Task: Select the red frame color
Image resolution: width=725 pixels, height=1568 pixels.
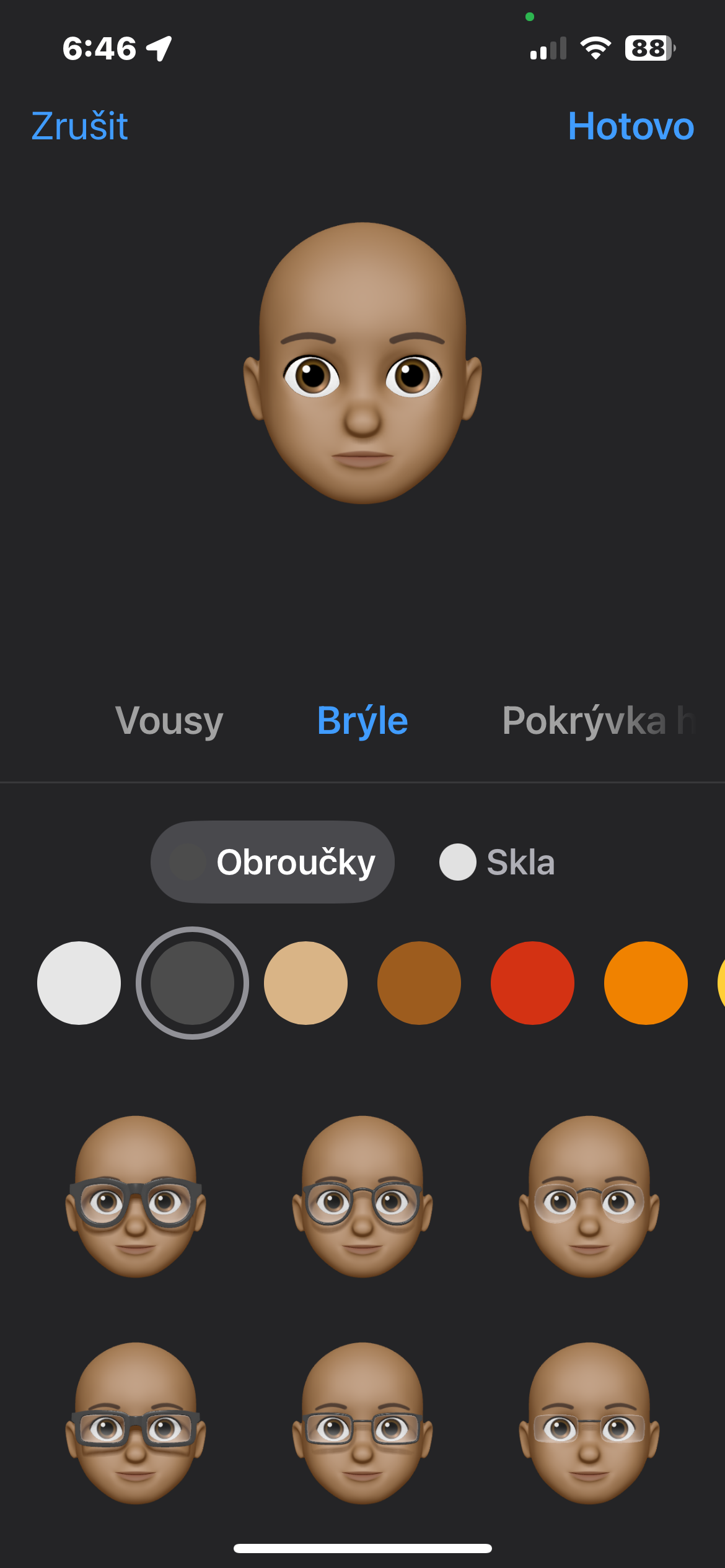Action: point(532,983)
